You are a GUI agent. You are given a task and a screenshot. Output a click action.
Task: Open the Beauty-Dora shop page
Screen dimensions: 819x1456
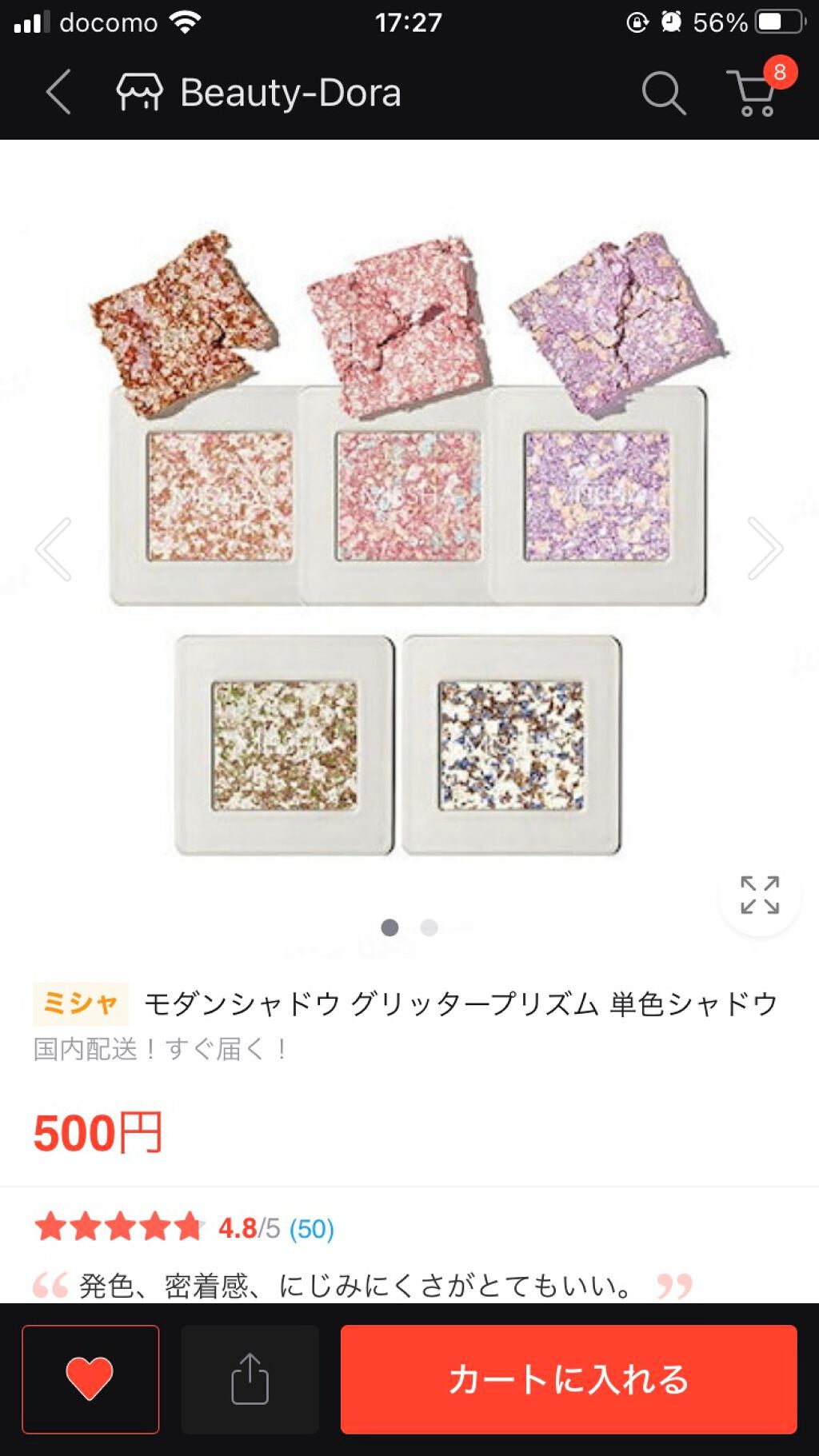(260, 93)
